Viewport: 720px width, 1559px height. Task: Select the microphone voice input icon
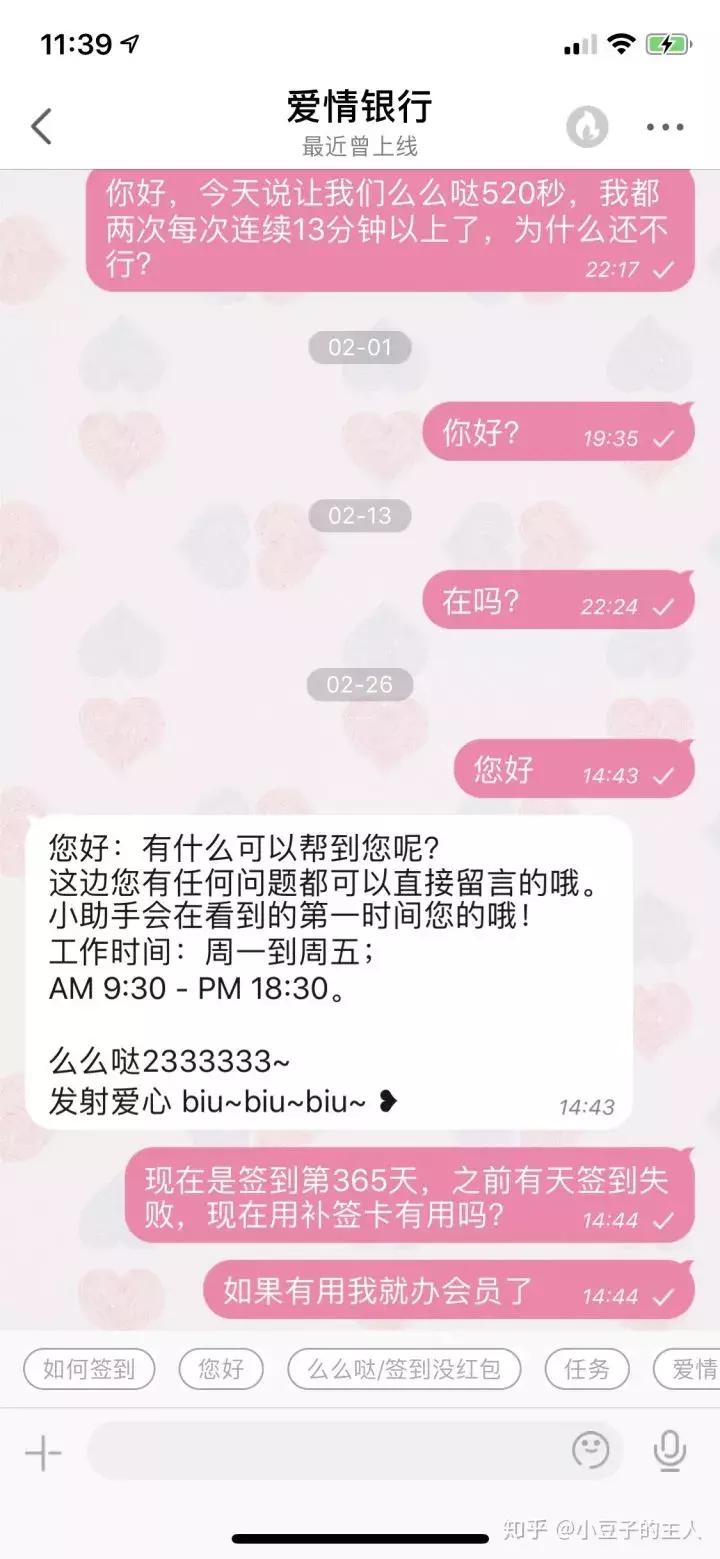click(x=668, y=1451)
